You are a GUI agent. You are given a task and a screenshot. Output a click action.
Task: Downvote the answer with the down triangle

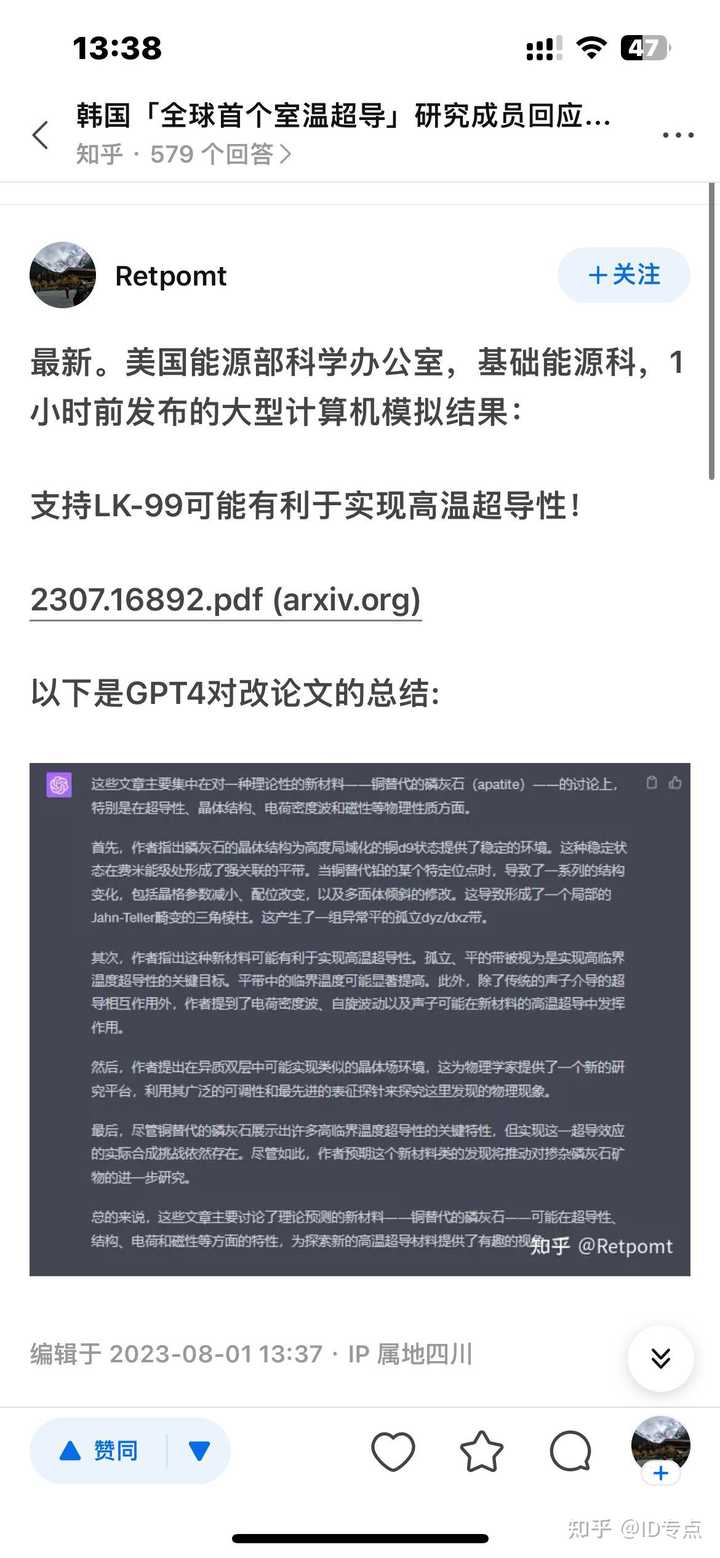pos(199,1450)
